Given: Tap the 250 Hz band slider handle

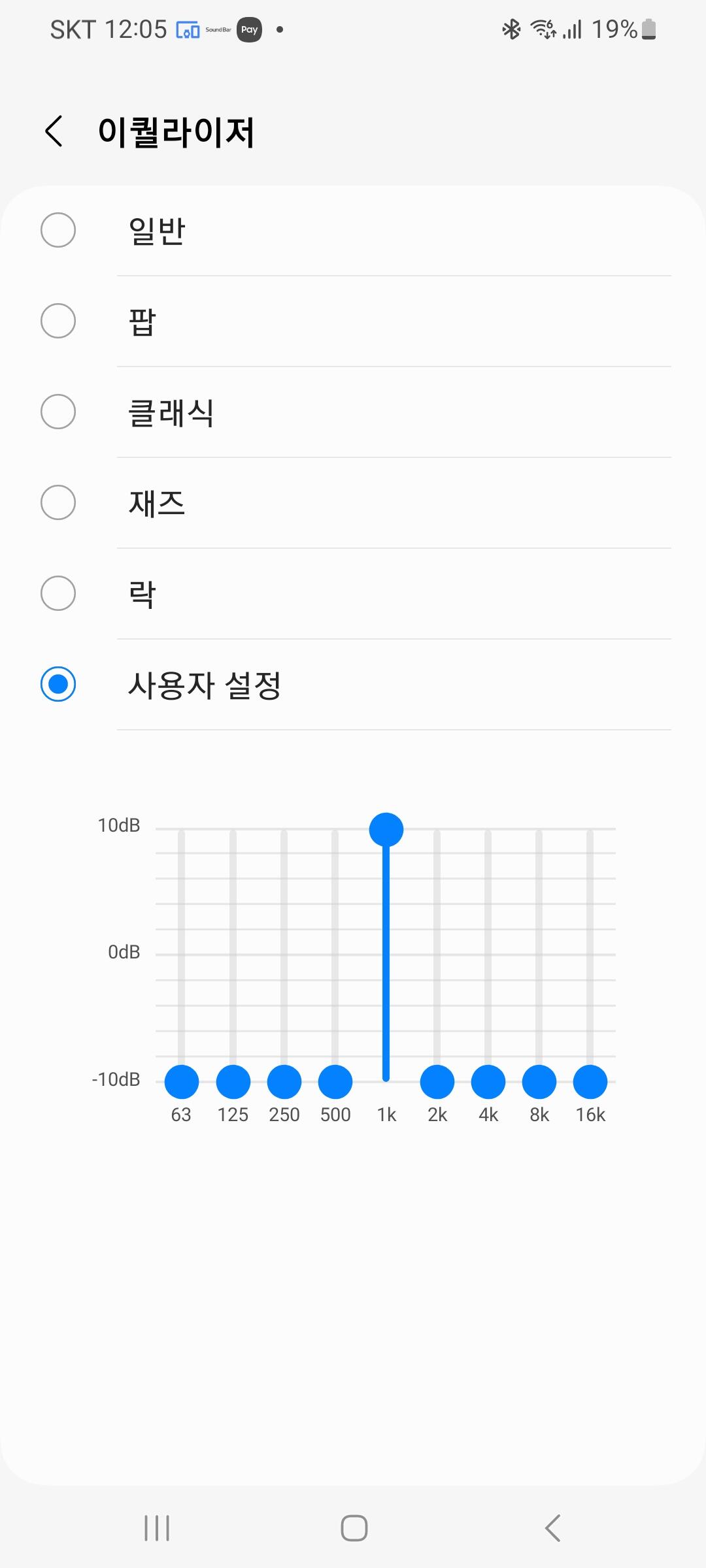Looking at the screenshot, I should (284, 1082).
